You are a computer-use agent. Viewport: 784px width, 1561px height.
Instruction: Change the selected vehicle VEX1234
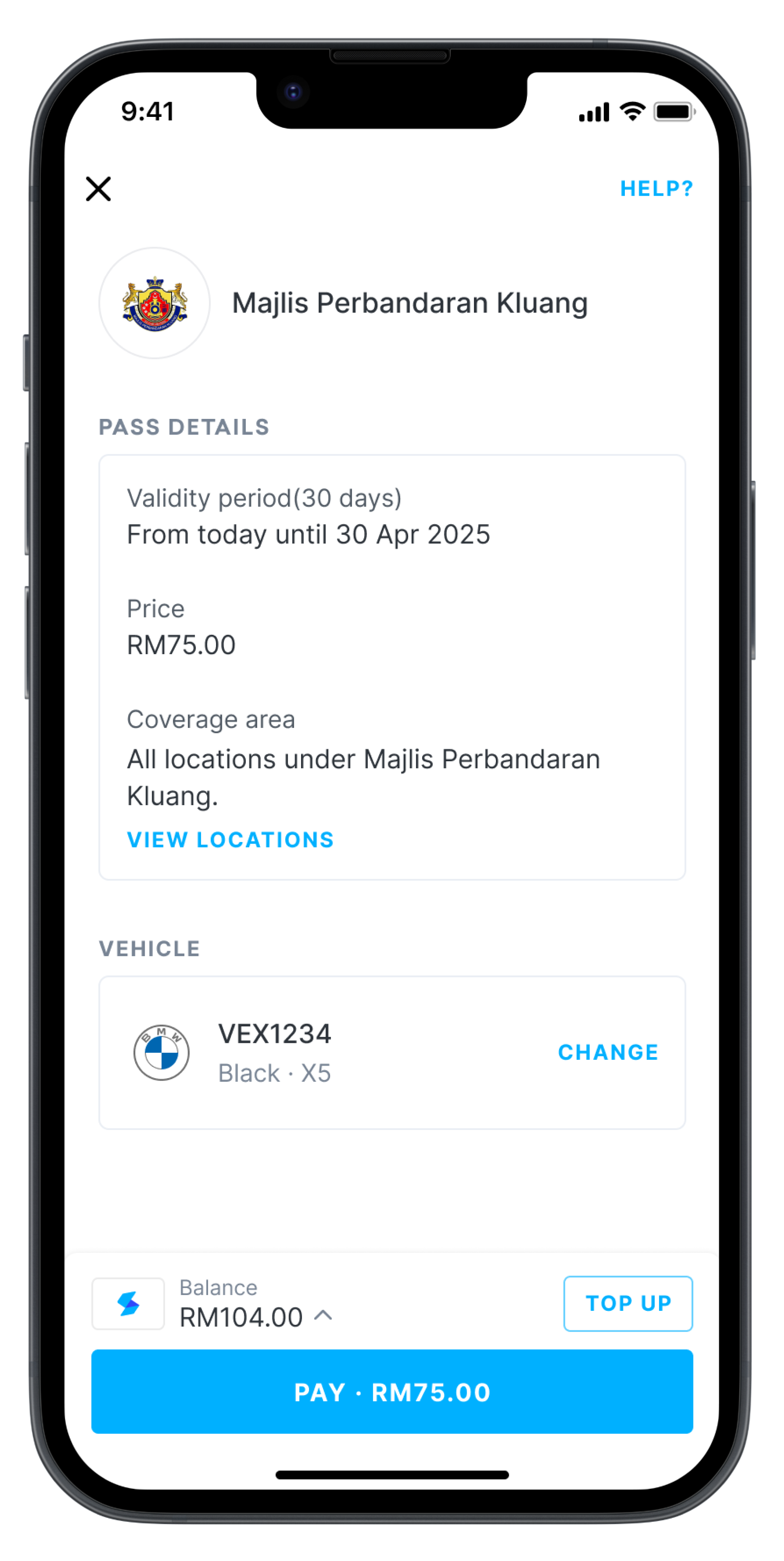pyautogui.click(x=608, y=1053)
